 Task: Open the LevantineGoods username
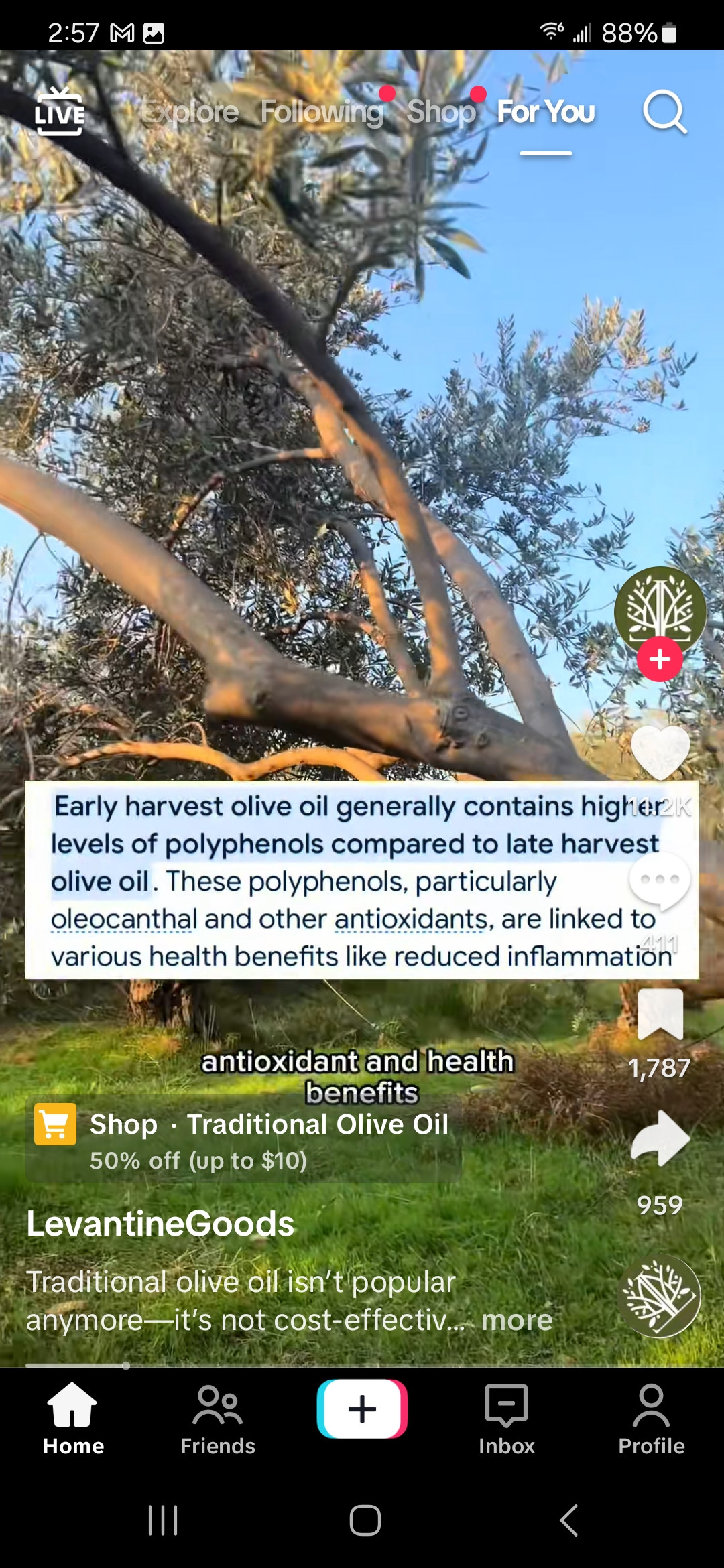(160, 1224)
